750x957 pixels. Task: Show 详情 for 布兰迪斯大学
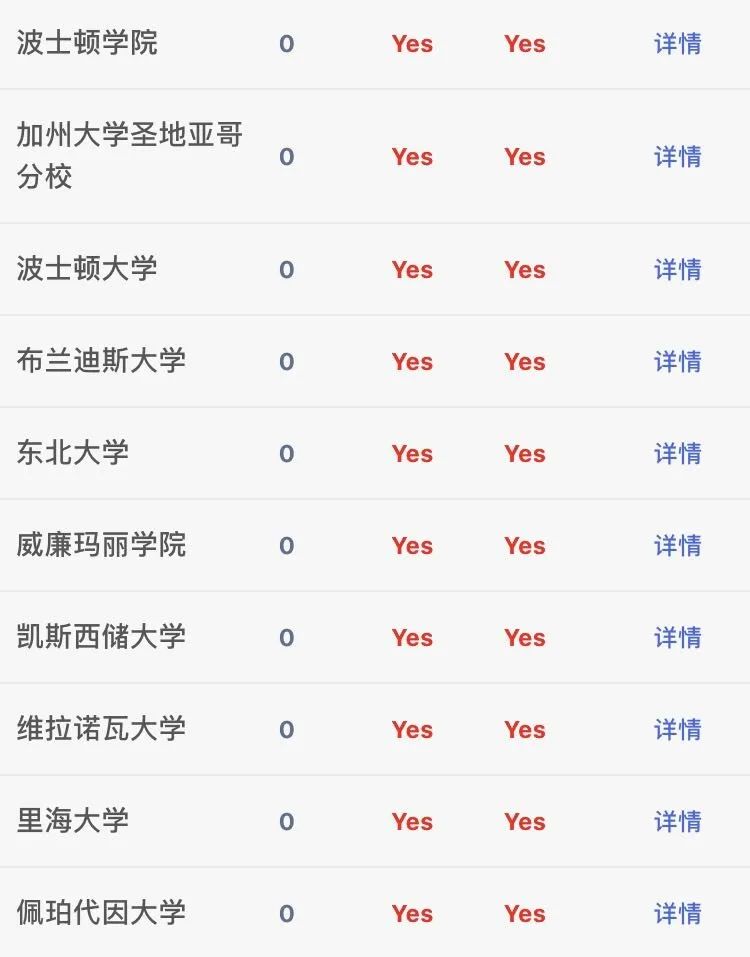click(x=677, y=362)
